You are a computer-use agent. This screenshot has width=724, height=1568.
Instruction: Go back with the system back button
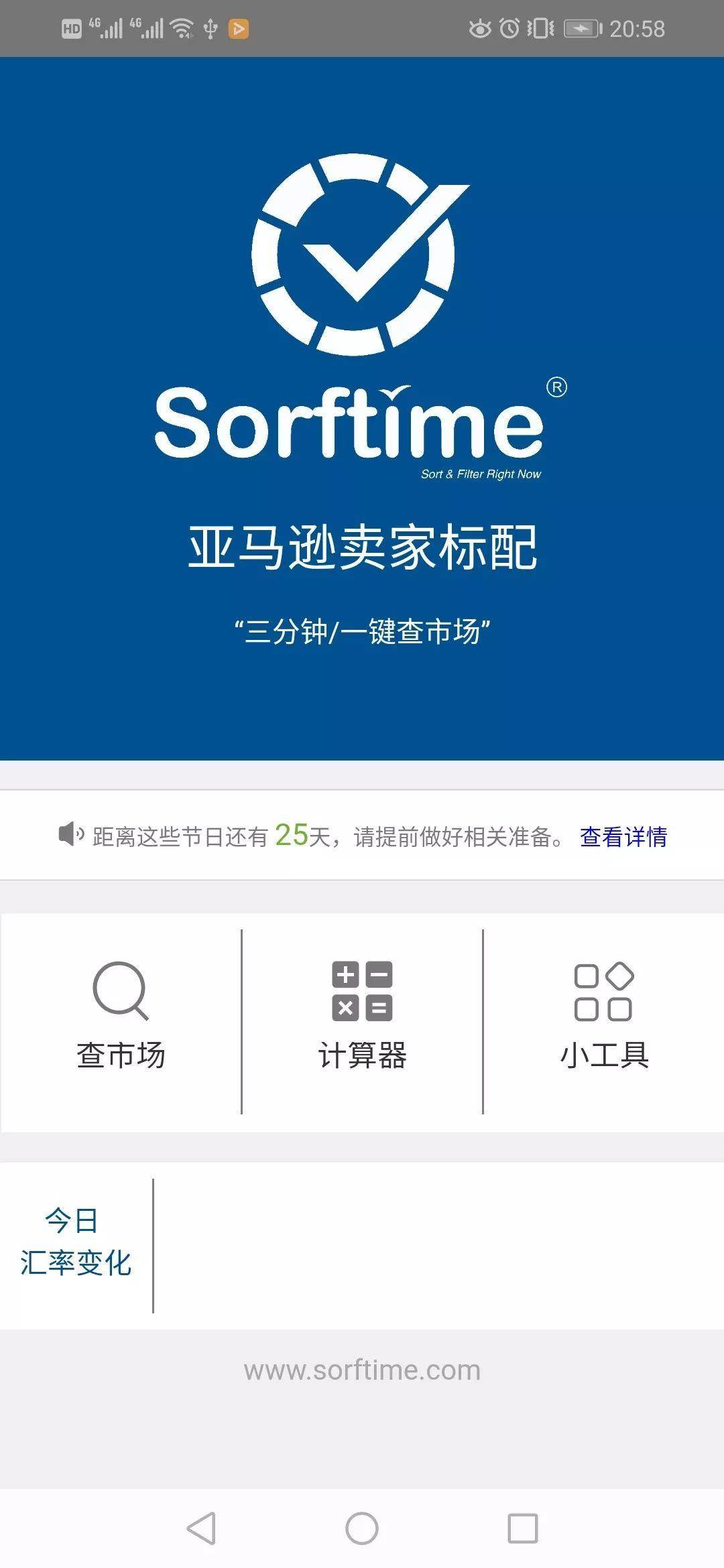[x=201, y=1528]
